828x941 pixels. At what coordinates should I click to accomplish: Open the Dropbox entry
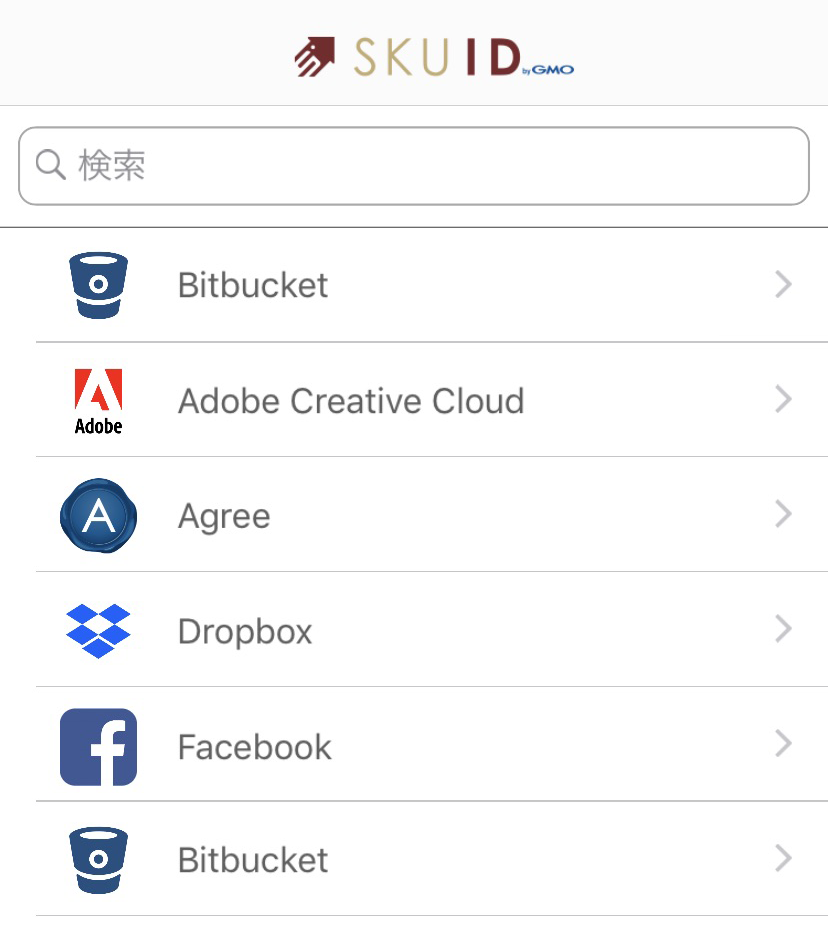point(245,631)
